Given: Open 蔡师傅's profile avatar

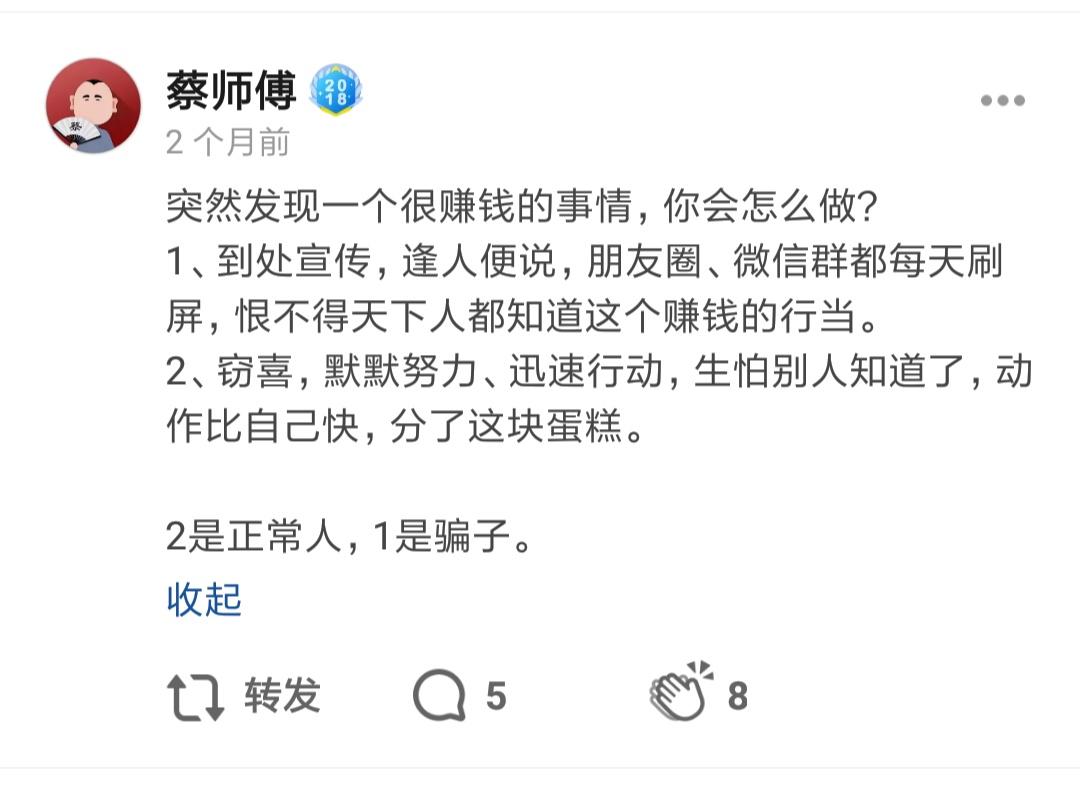Looking at the screenshot, I should [94, 105].
